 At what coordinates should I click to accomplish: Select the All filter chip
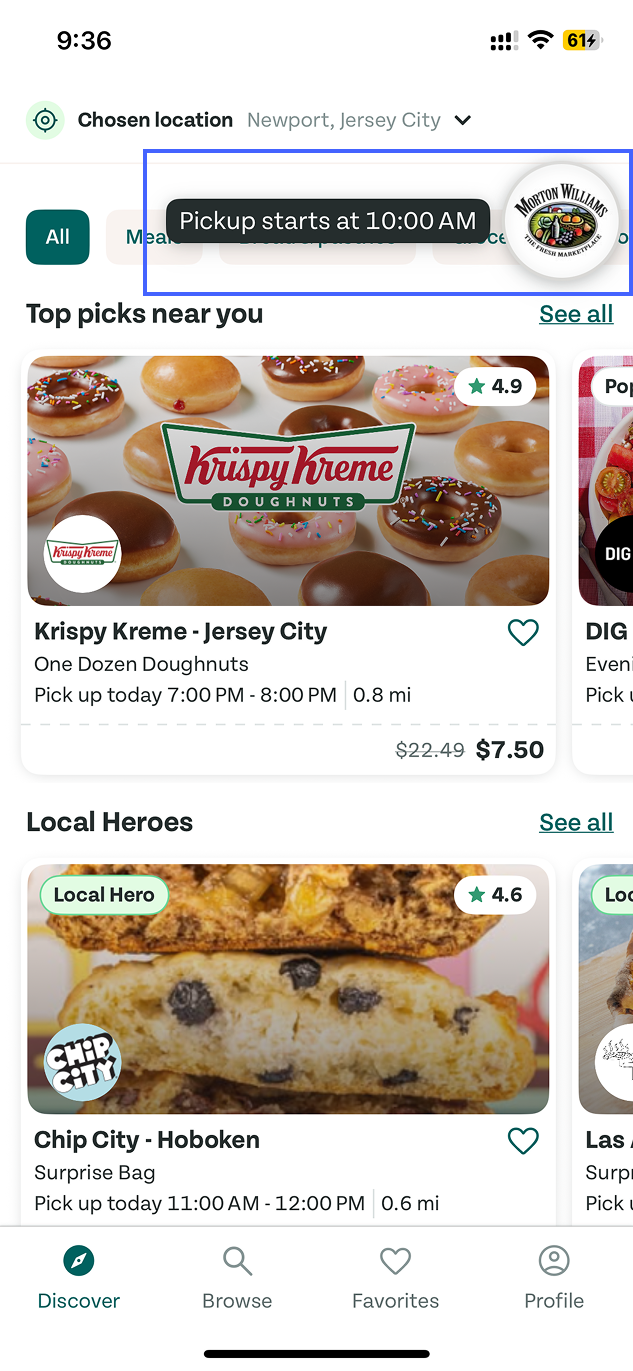coord(58,237)
